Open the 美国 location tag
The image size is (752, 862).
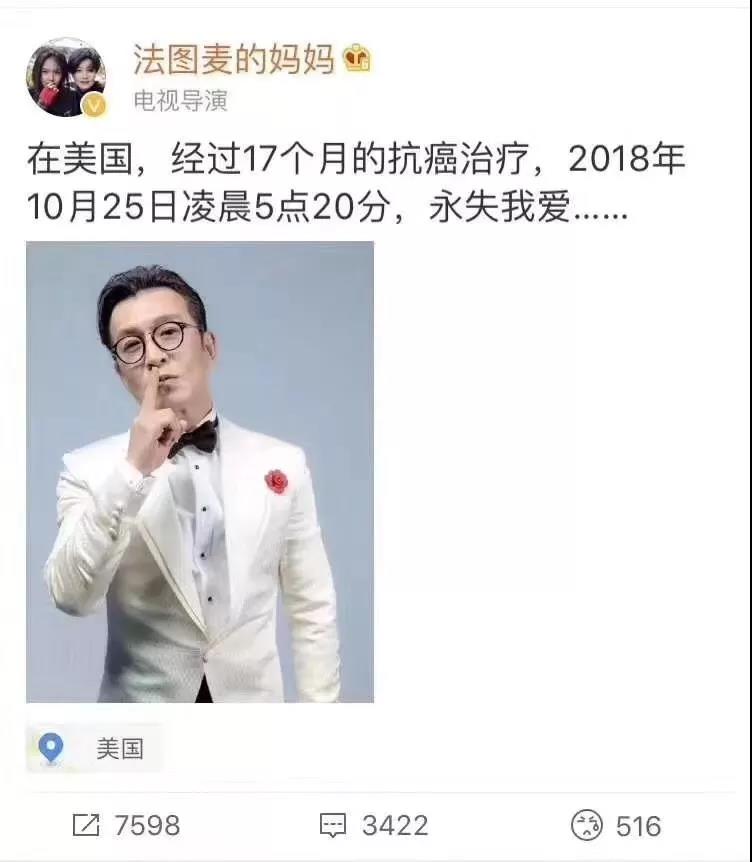tap(95, 748)
